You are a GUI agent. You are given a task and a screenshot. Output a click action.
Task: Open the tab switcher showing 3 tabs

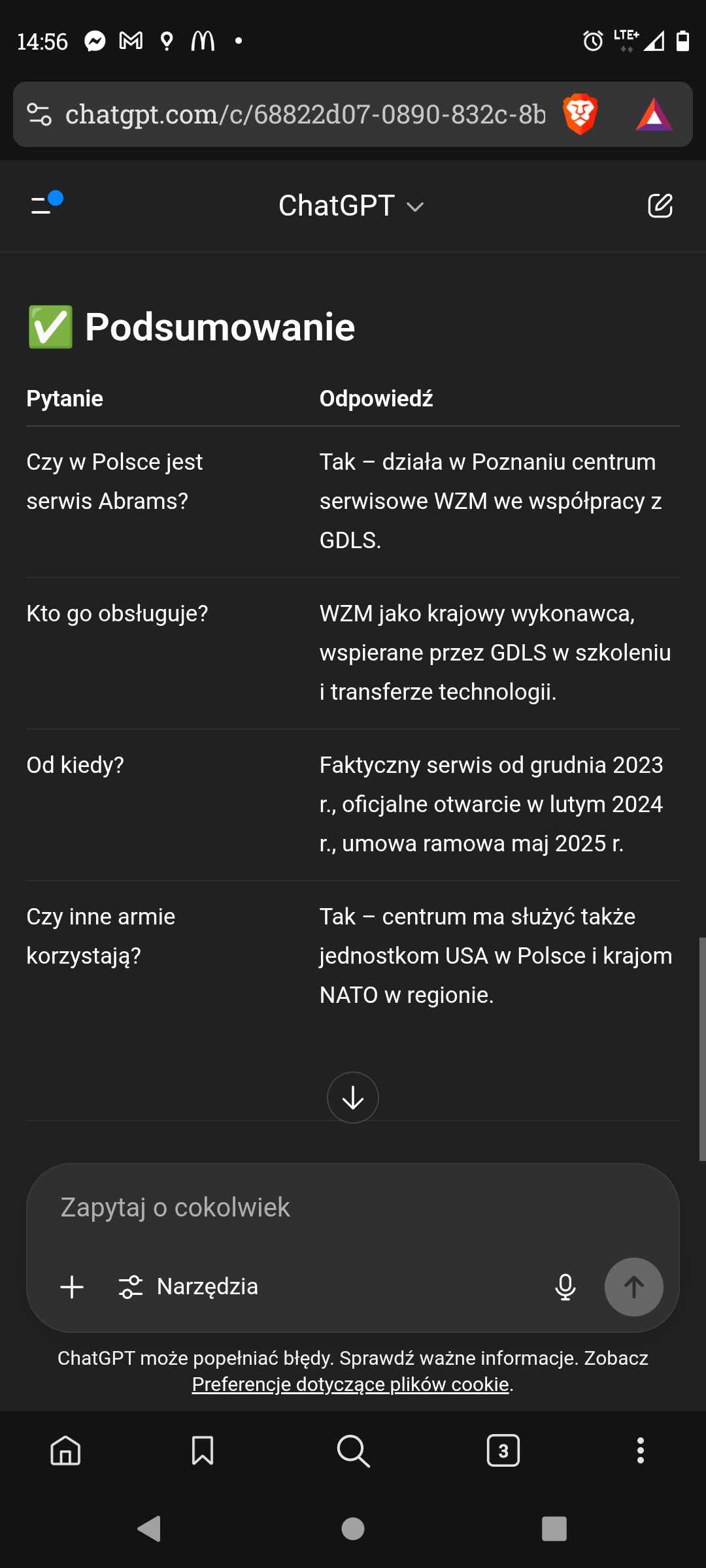pos(503,1450)
